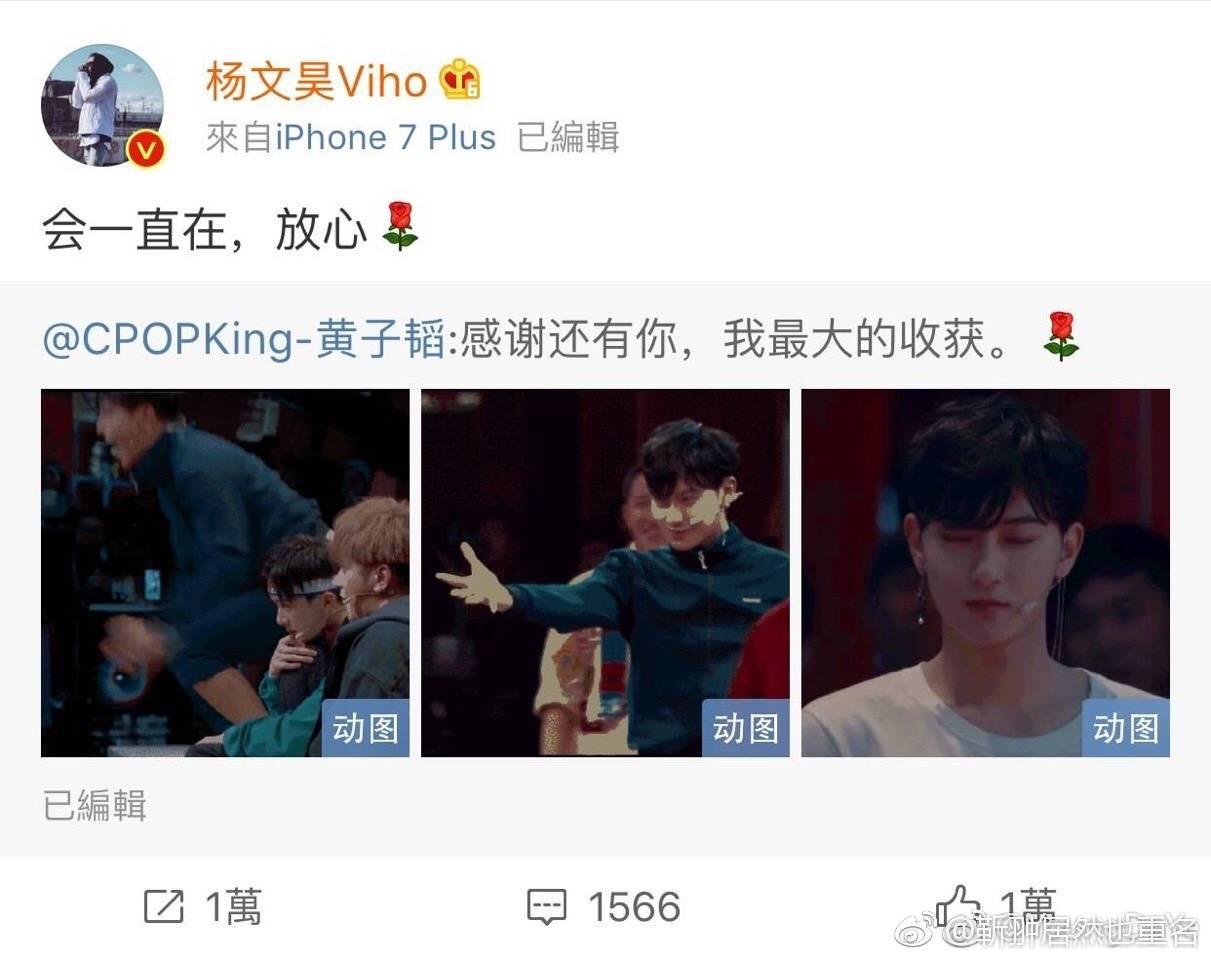The width and height of the screenshot is (1211, 960).
Task: View the second GIF of man pointing
Action: pyautogui.click(x=604, y=572)
